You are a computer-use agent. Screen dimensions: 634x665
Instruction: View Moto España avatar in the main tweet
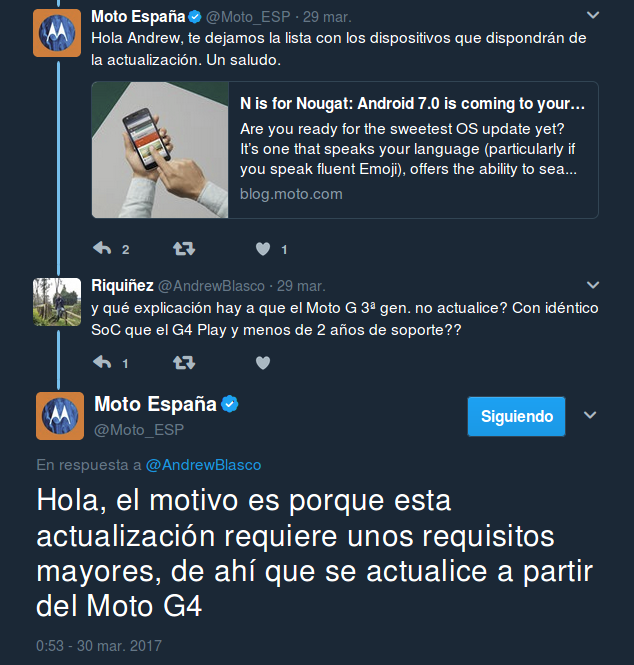click(59, 417)
